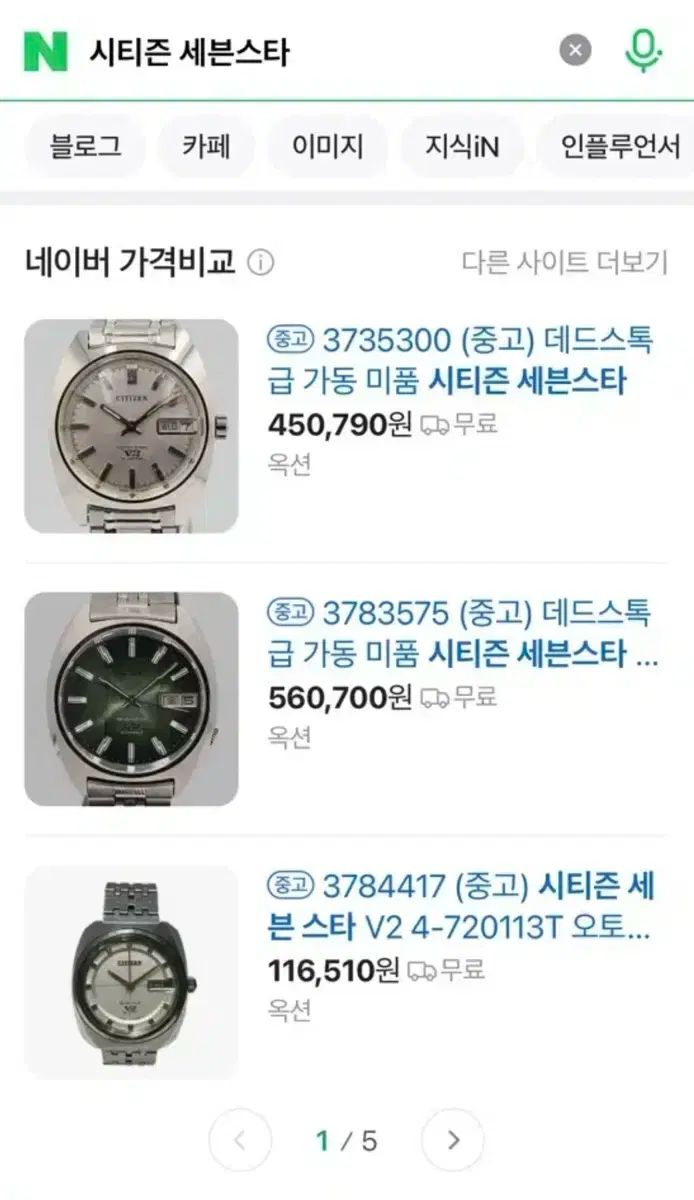Open 다른 사이트 더보기 link
The image size is (694, 1200).
(x=564, y=263)
